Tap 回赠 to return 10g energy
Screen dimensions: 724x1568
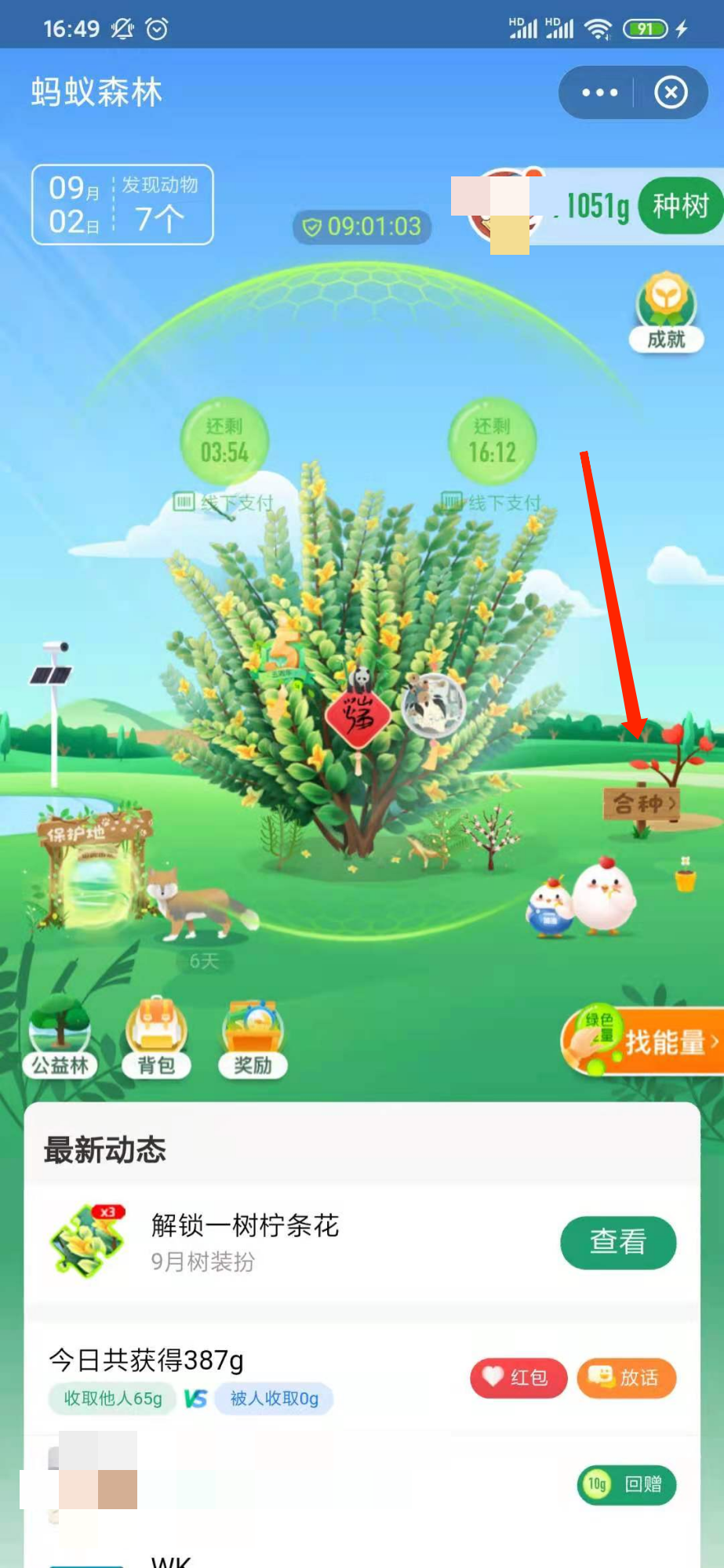pos(626,1484)
